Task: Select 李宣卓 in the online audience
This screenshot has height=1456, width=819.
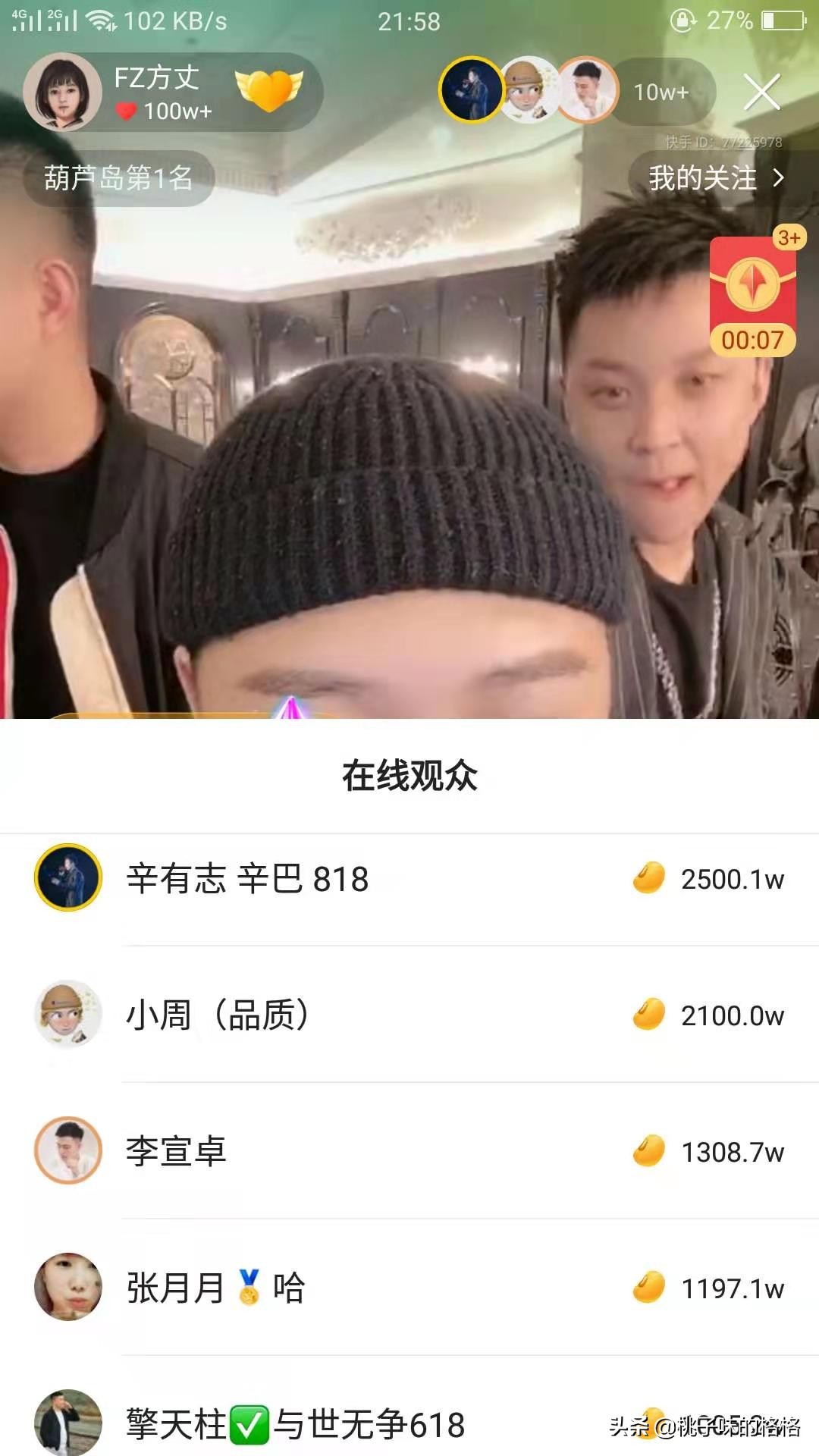Action: click(x=409, y=1151)
